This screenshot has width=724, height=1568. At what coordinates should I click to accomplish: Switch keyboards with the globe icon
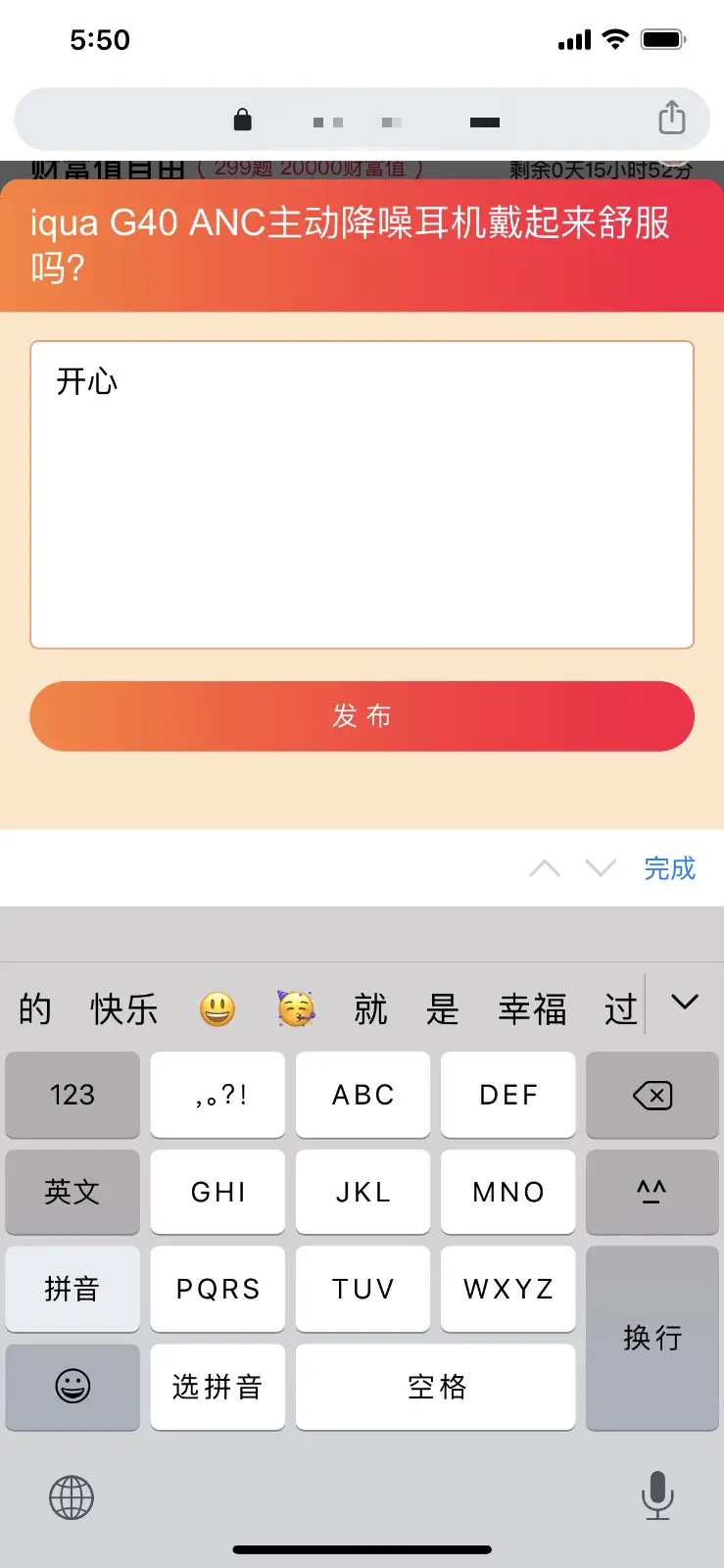[72, 1497]
